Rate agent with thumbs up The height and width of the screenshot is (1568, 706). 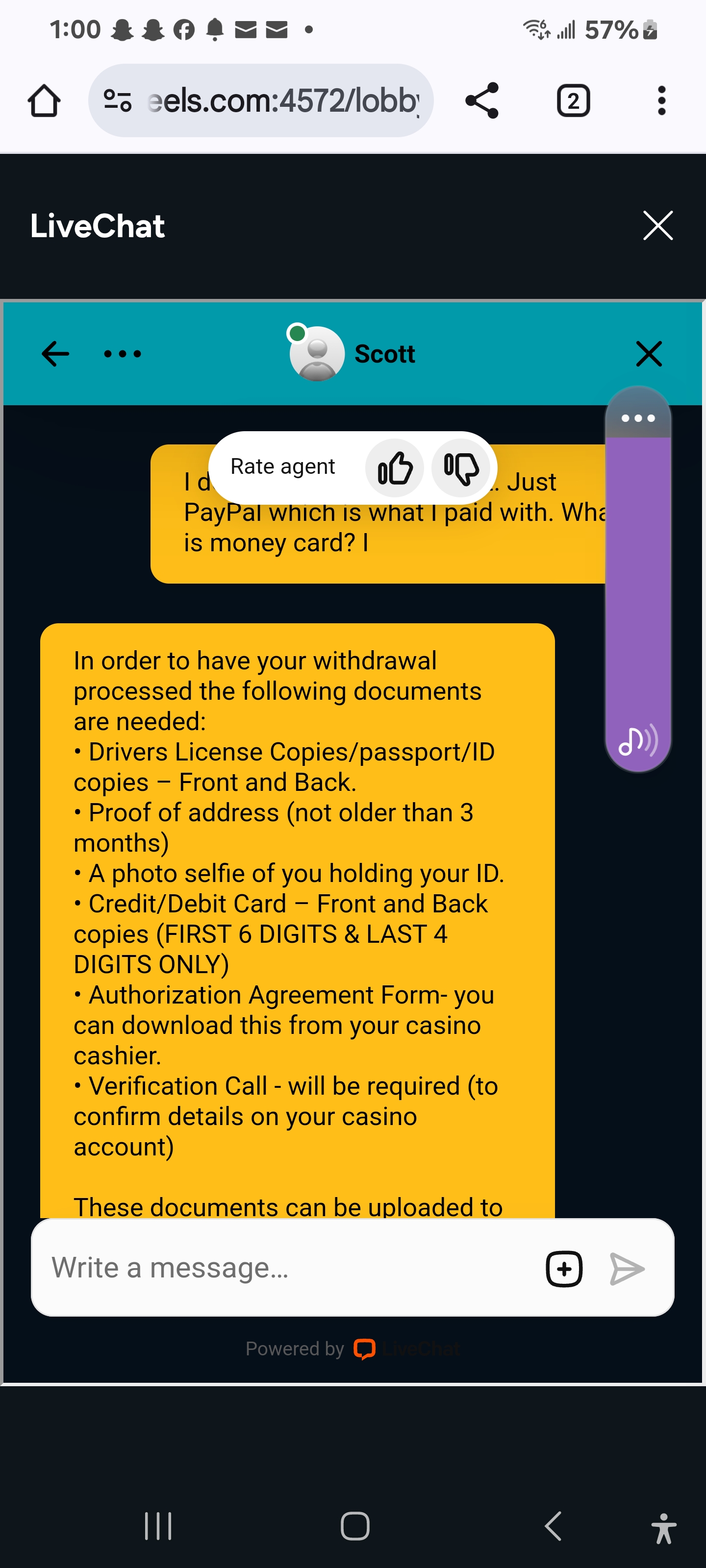(x=395, y=468)
